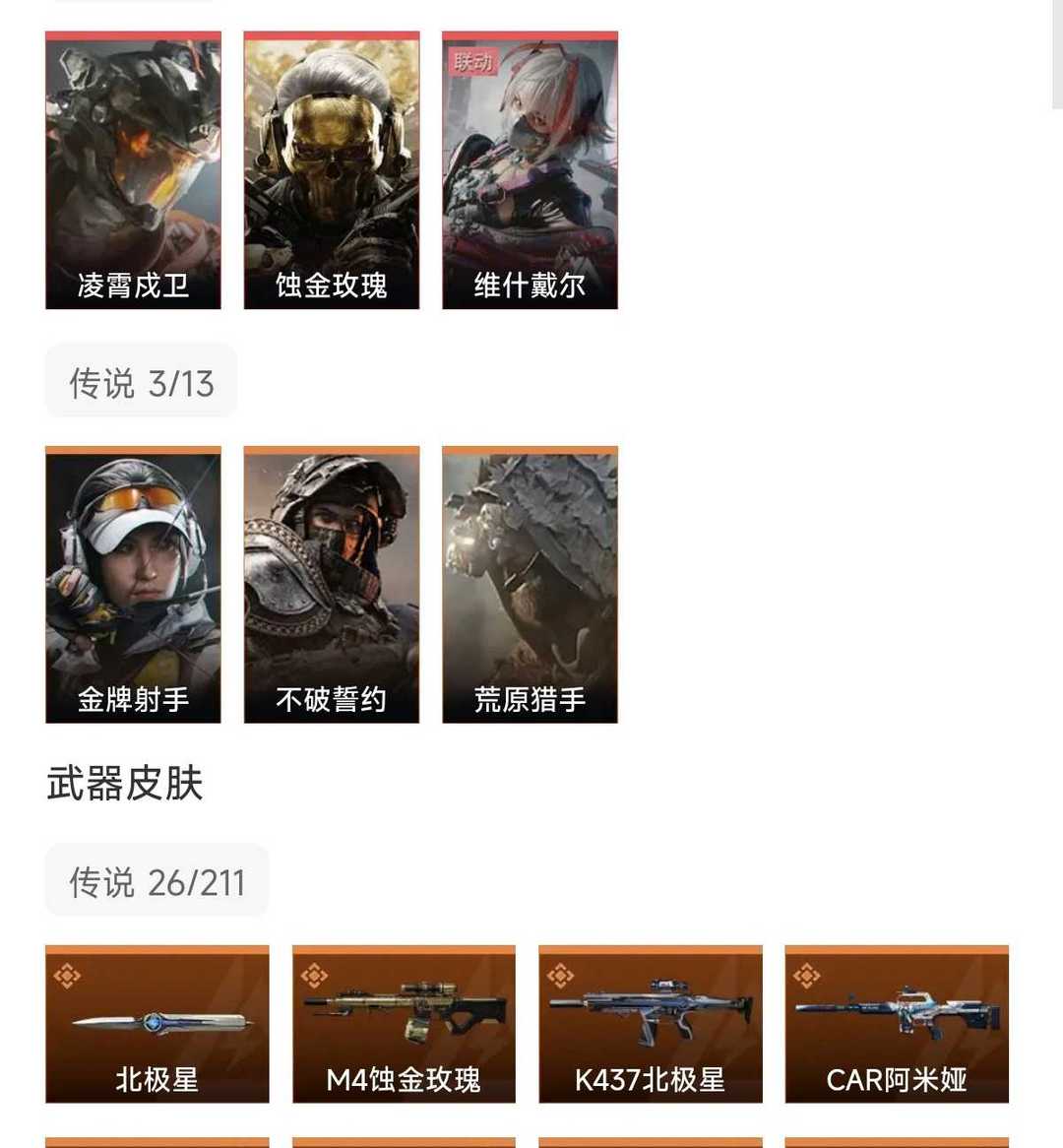Click the 传说 3/13 rarity counter

[140, 381]
